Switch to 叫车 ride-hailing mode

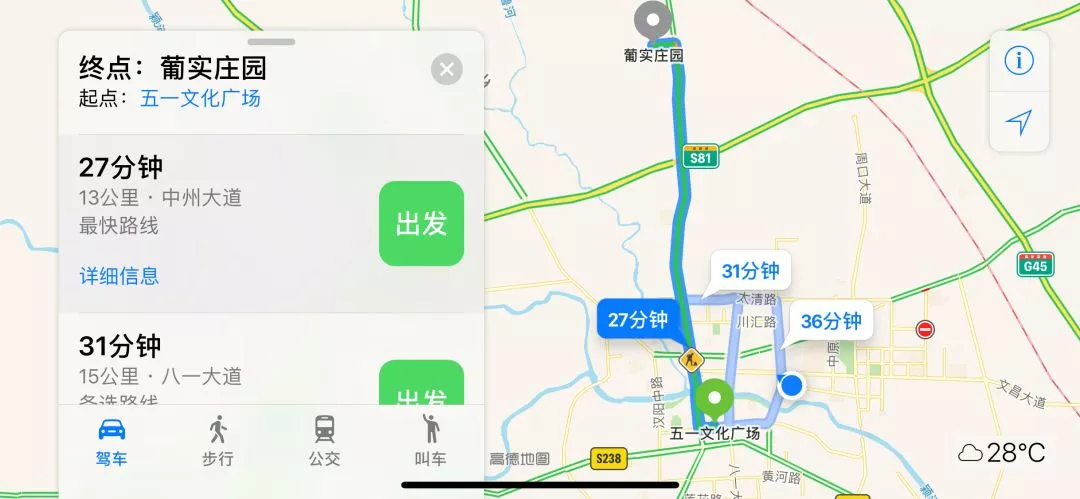pos(431,441)
